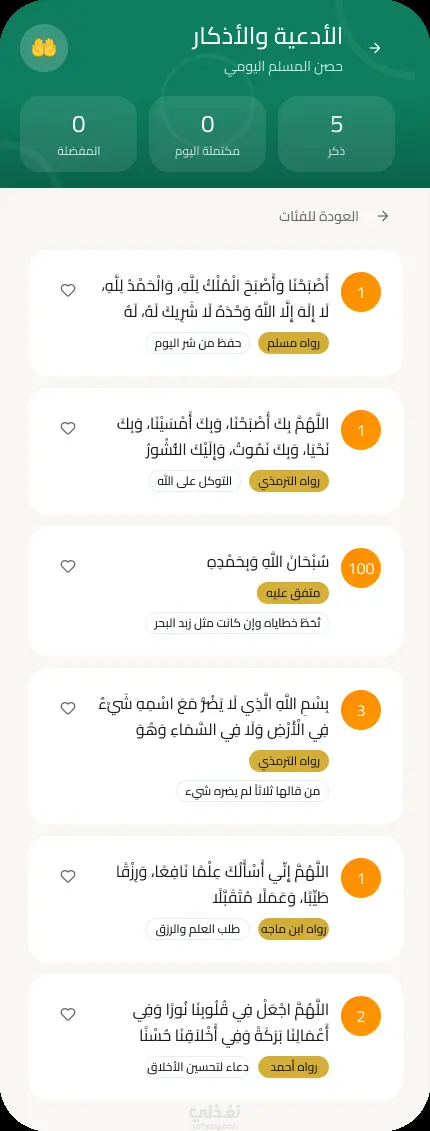Like the dhikr اللهم اجعل في قلوبنا نورا
The width and height of the screenshot is (430, 1131).
pos(68,1015)
